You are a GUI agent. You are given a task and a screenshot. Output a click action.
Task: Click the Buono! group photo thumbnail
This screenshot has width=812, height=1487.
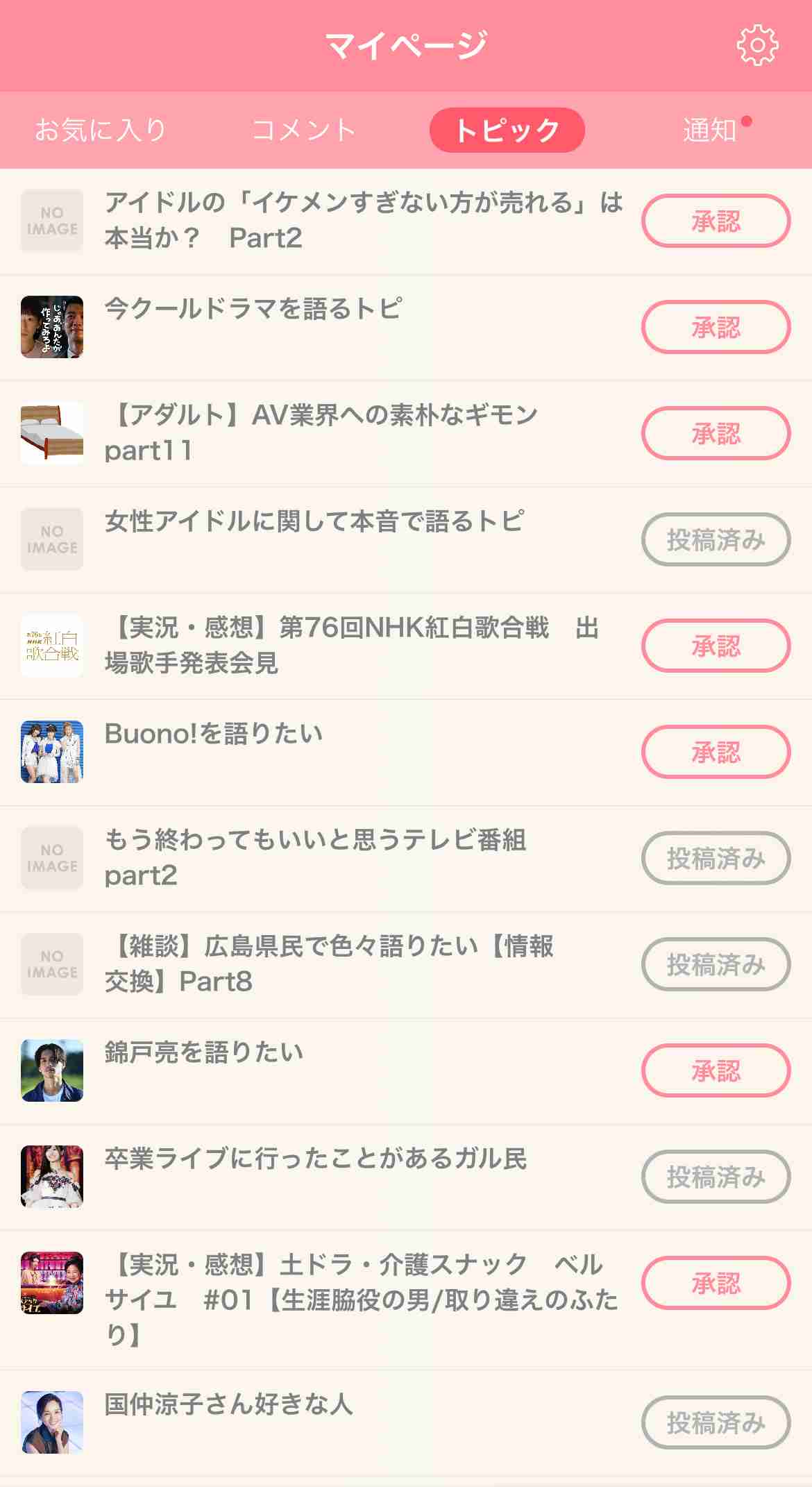pos(51,752)
